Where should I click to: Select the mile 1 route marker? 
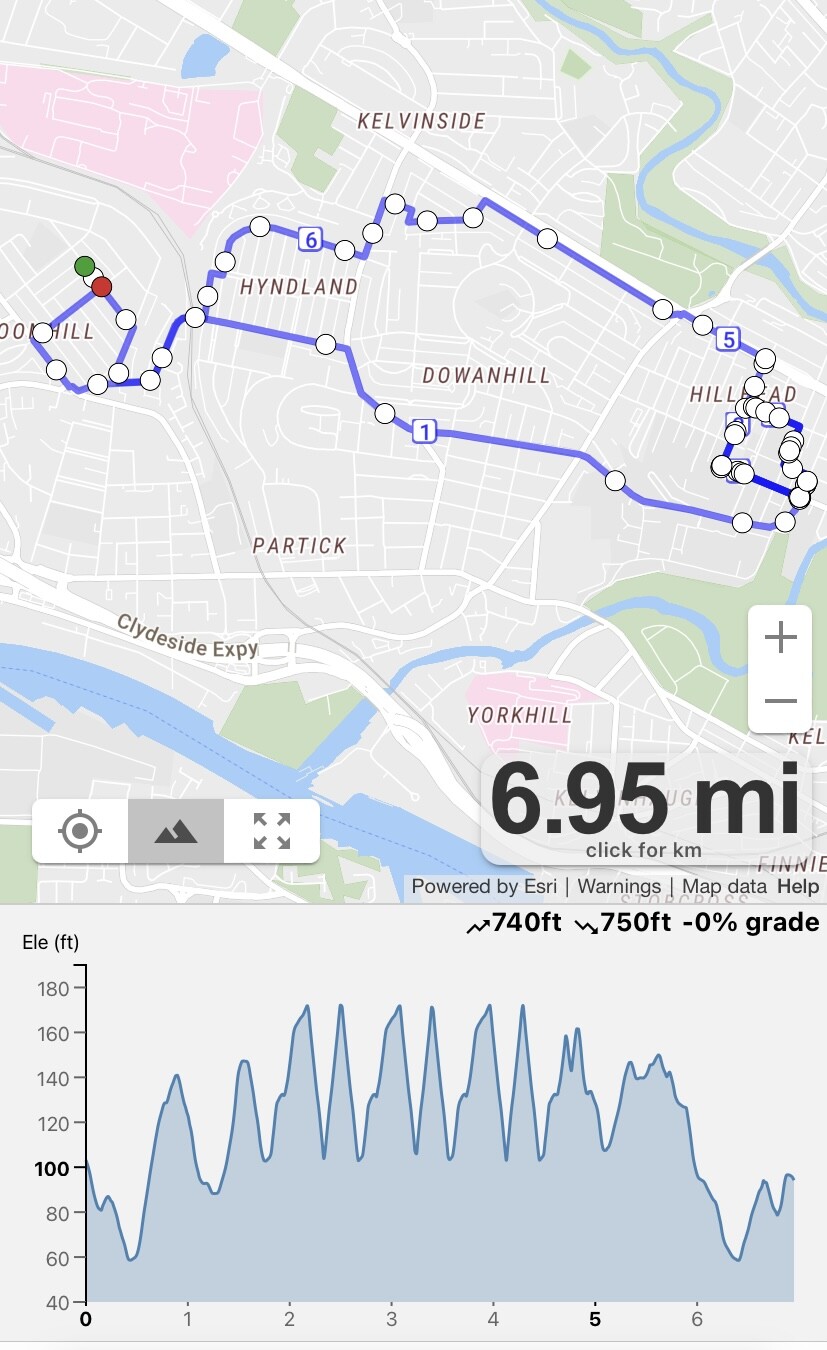[424, 432]
